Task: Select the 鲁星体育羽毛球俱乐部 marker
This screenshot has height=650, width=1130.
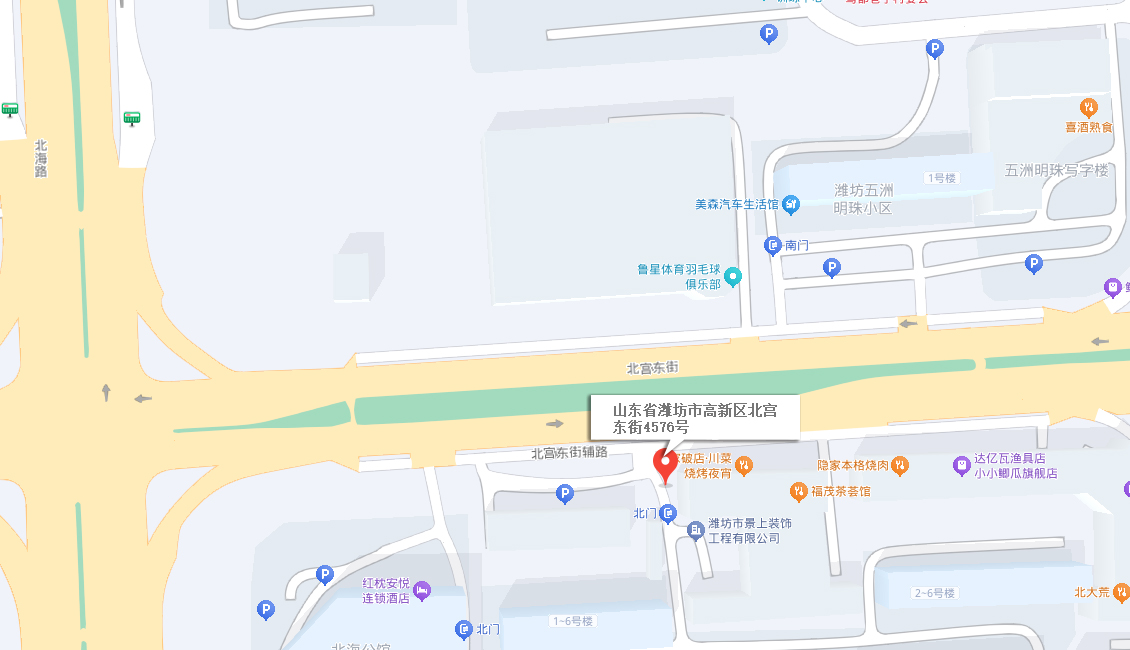Action: tap(733, 276)
